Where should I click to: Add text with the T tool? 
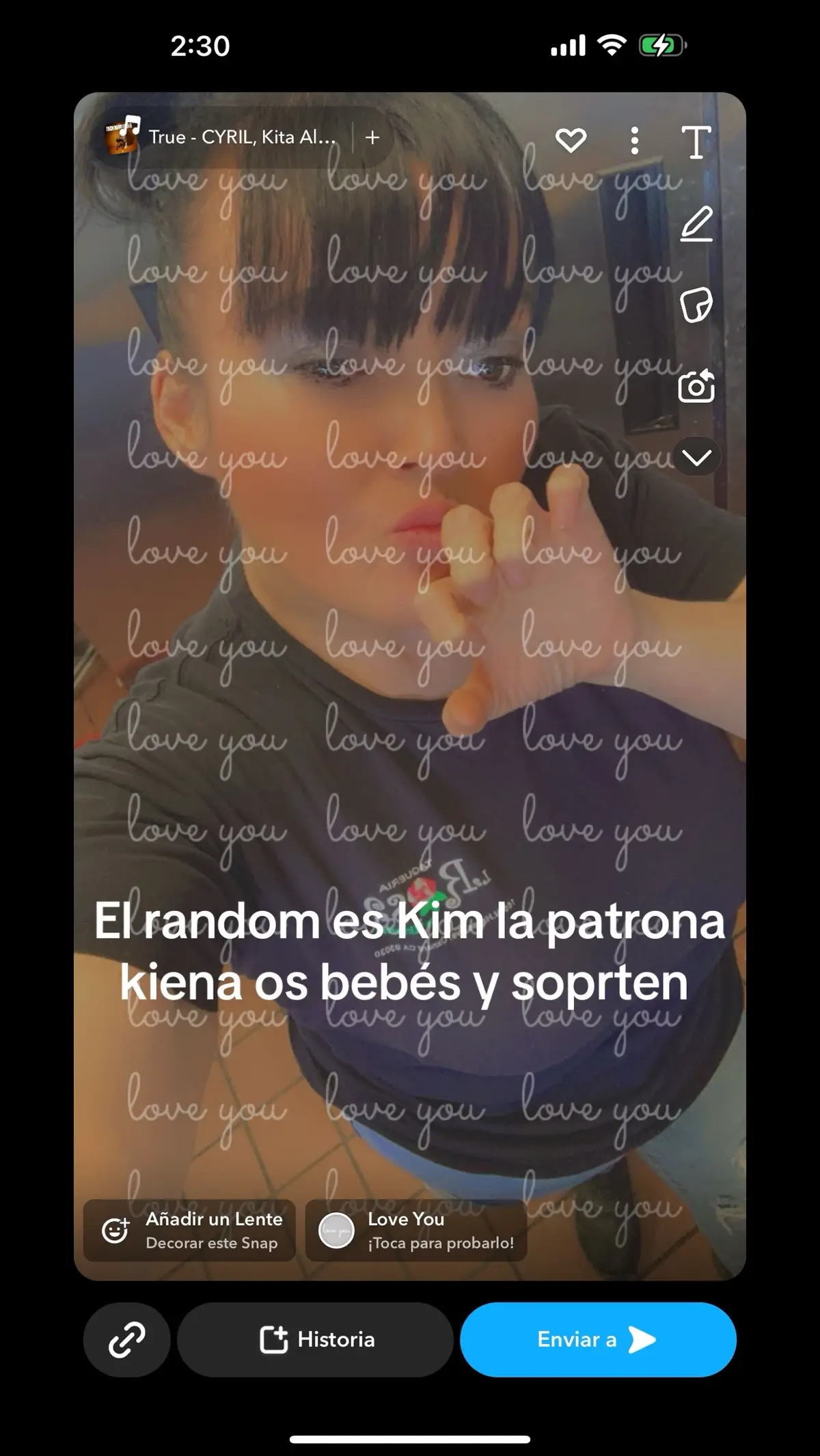tap(696, 142)
